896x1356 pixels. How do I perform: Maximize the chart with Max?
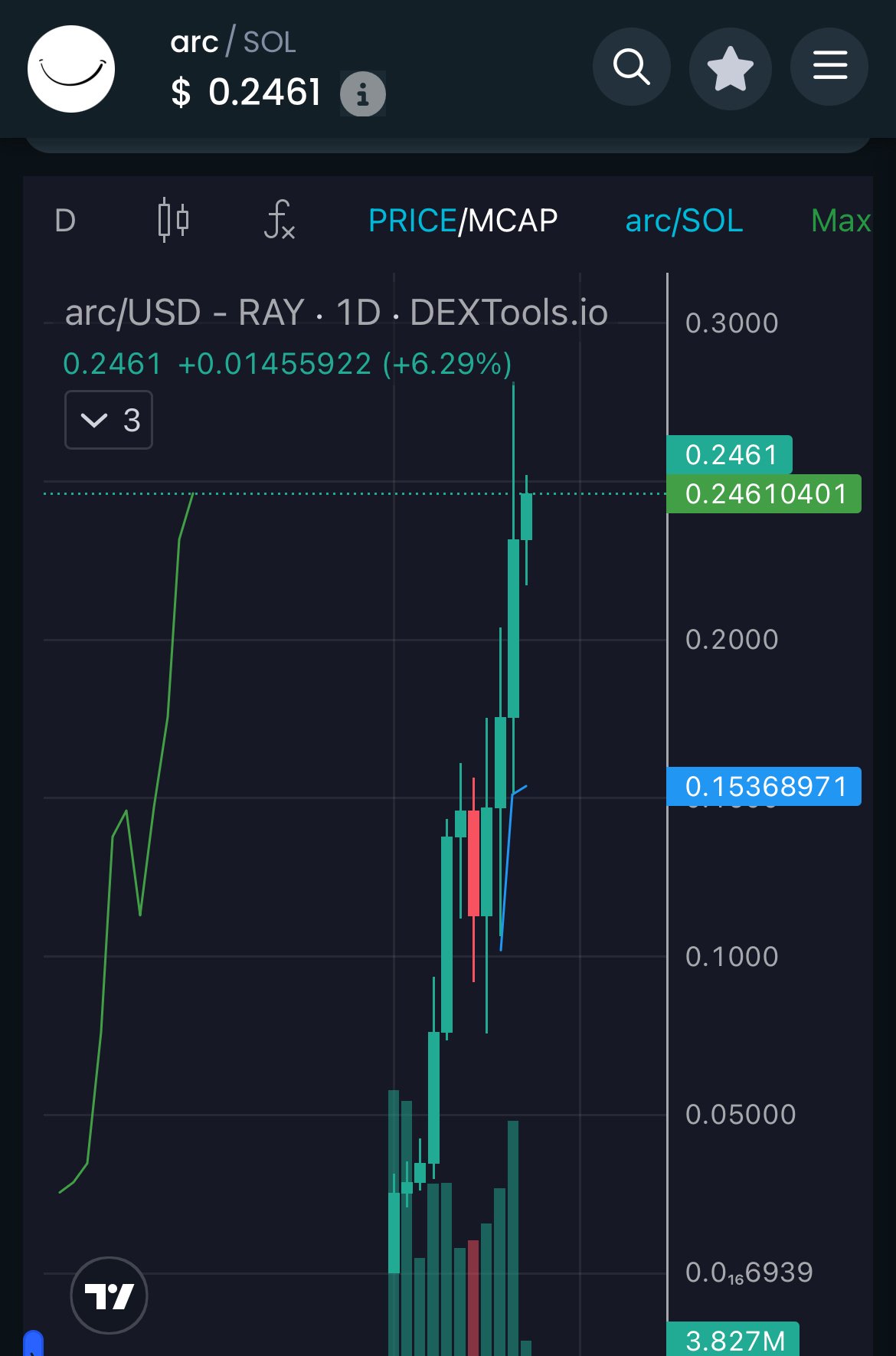[x=840, y=221]
